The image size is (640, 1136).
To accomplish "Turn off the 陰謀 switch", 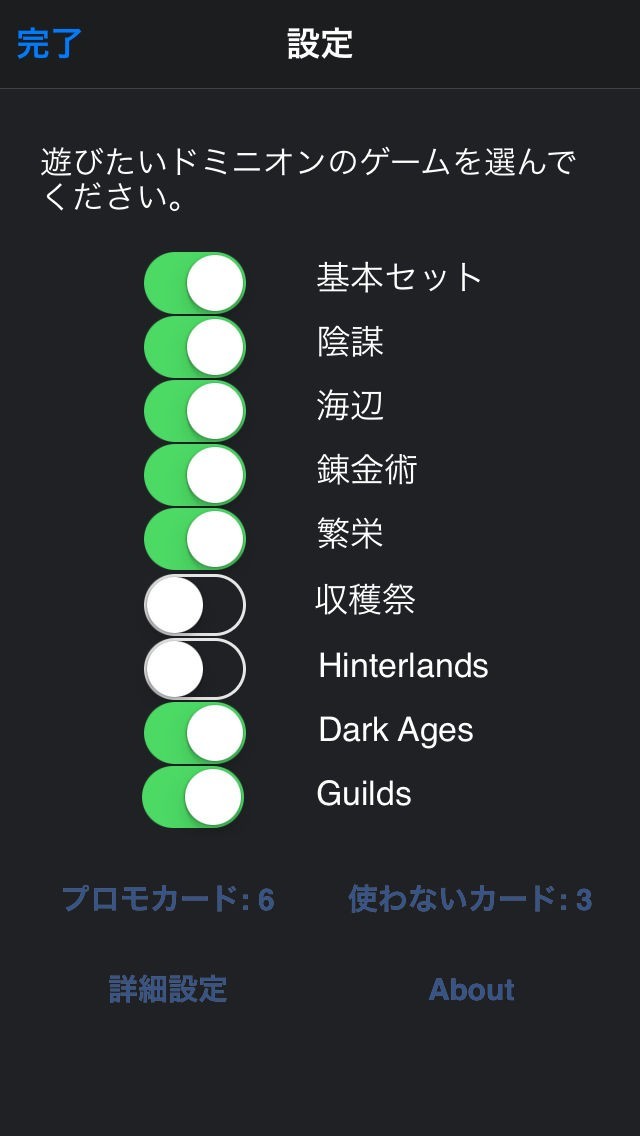I will pyautogui.click(x=195, y=347).
